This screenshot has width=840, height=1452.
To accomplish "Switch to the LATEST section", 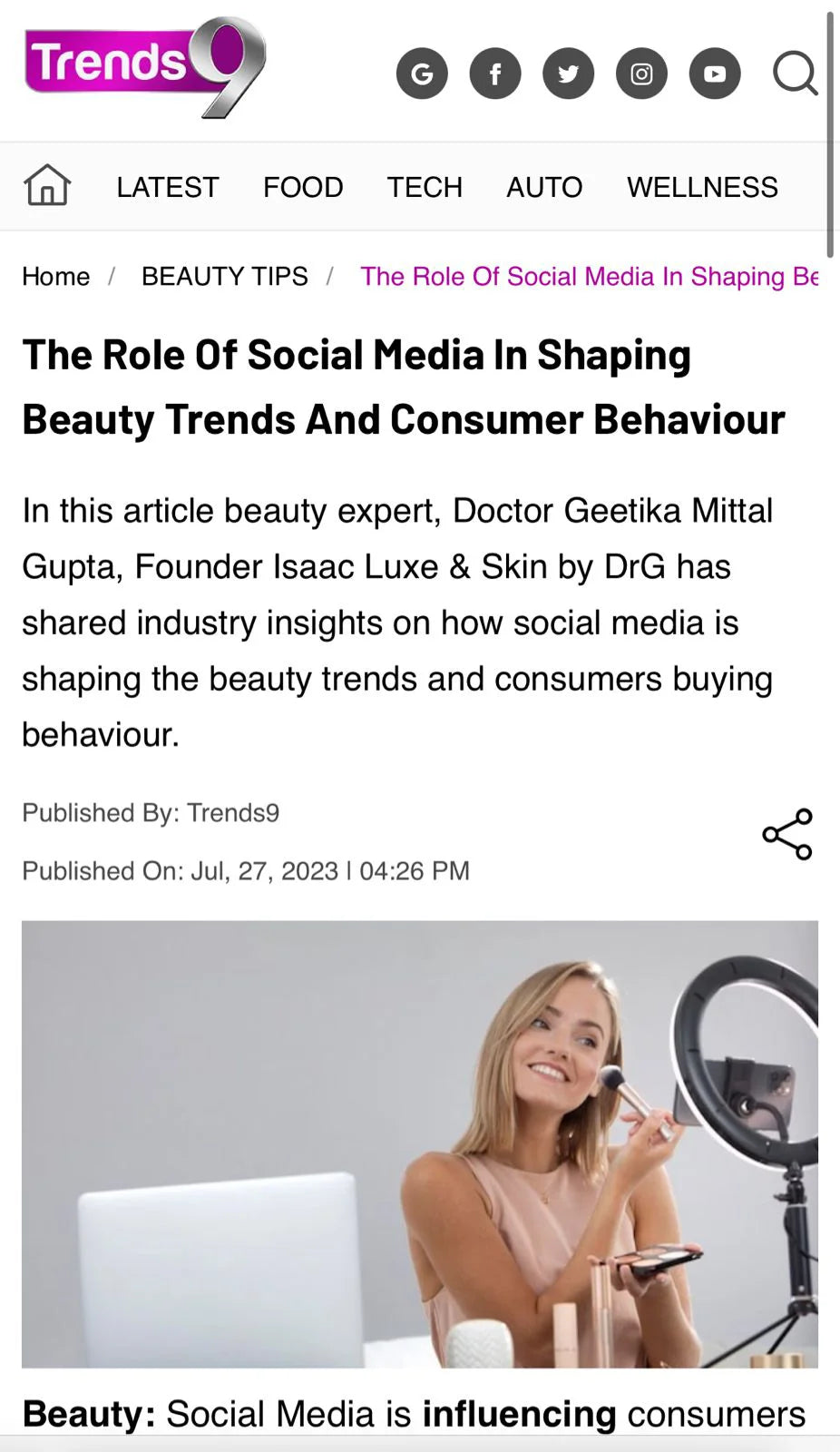I will pyautogui.click(x=168, y=187).
